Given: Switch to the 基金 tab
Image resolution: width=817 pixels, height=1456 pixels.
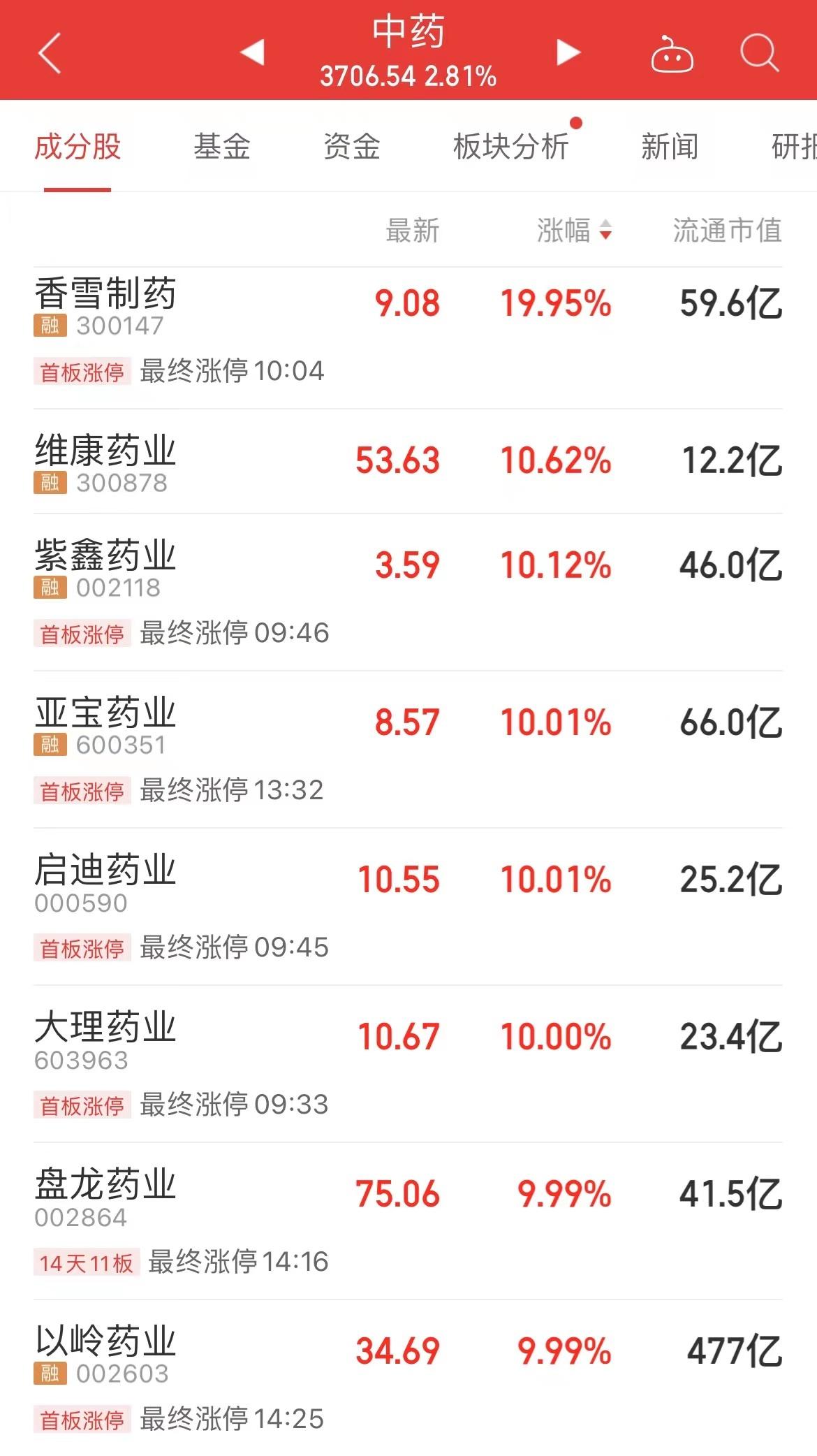Looking at the screenshot, I should (222, 147).
